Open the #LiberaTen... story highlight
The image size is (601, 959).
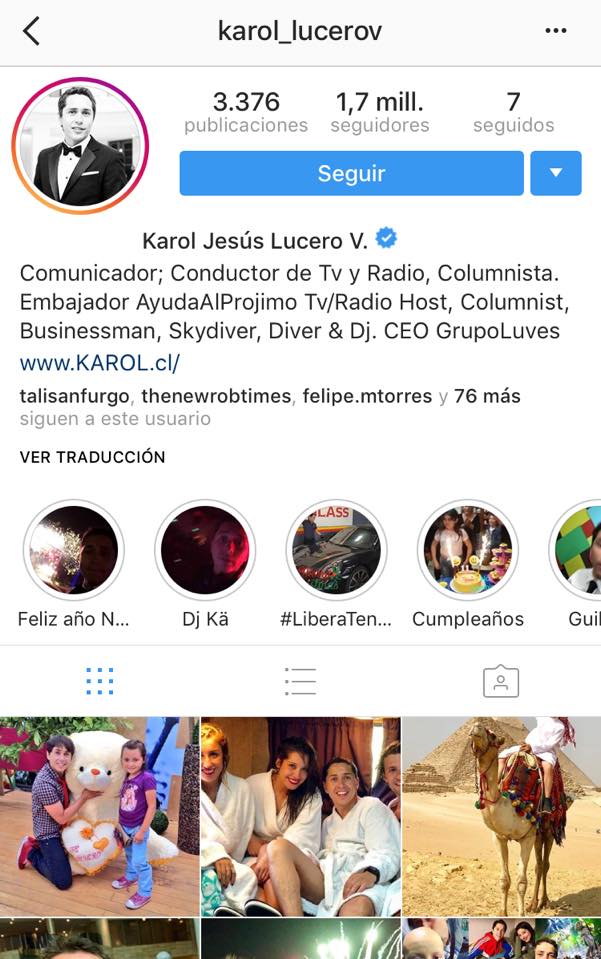tap(336, 551)
